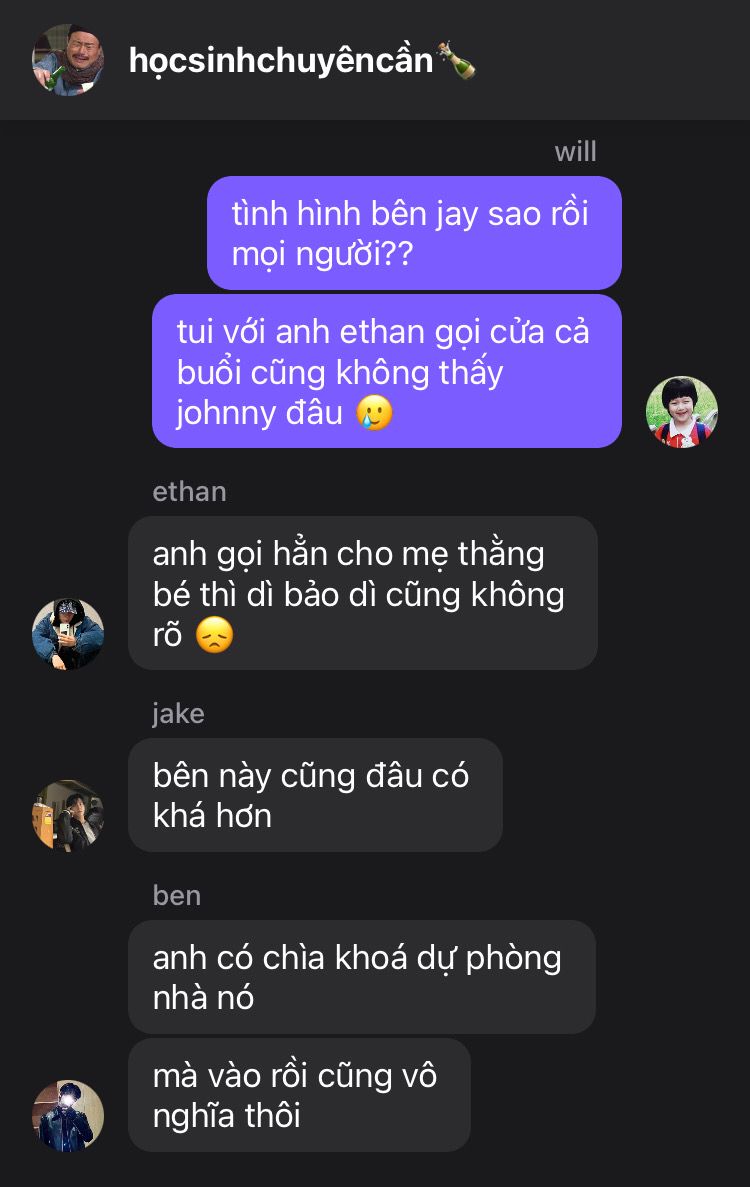
Task: Tap the group avatar in the header
Action: (68, 60)
